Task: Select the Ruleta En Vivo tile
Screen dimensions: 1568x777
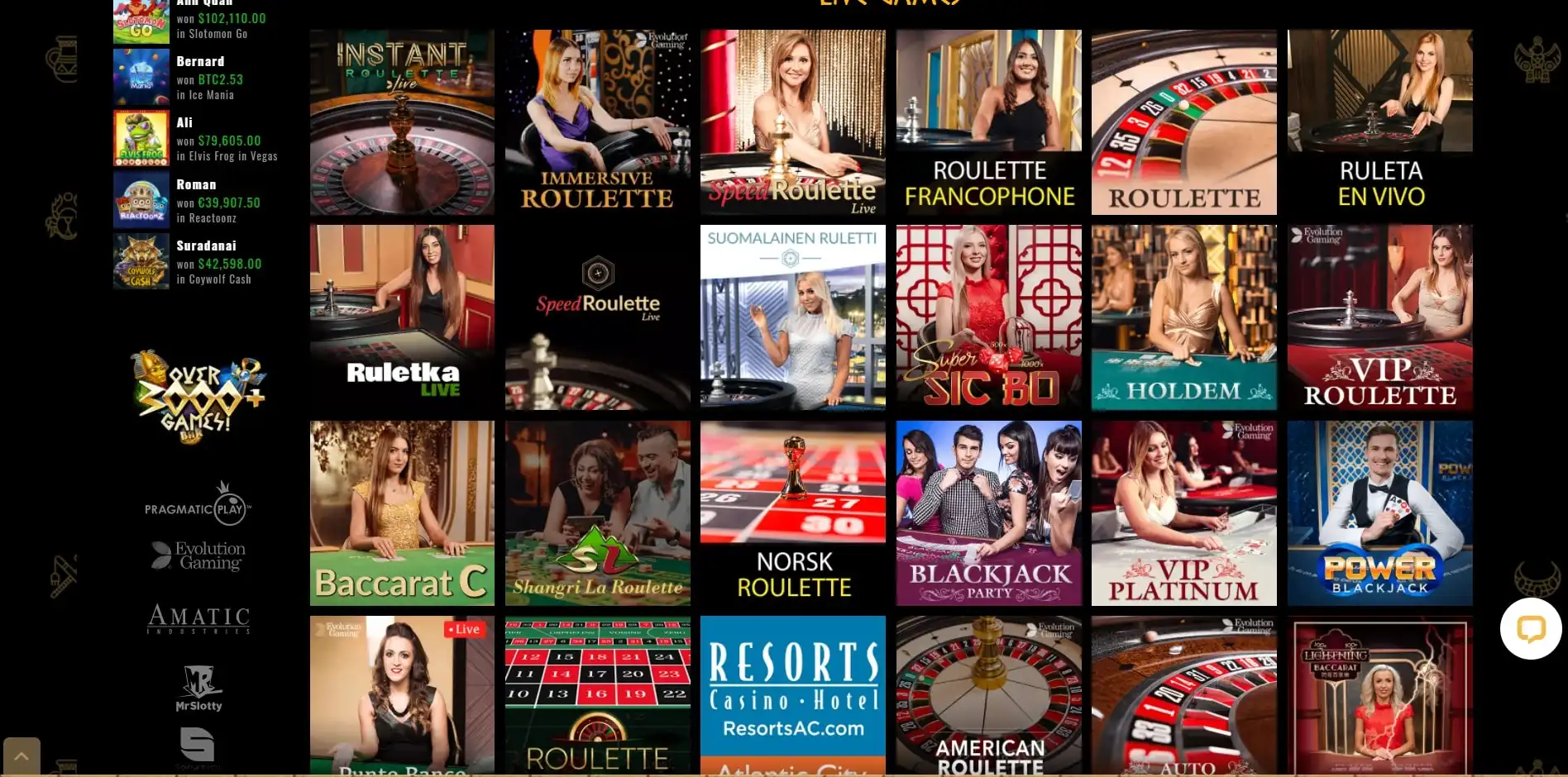Action: pos(1379,122)
